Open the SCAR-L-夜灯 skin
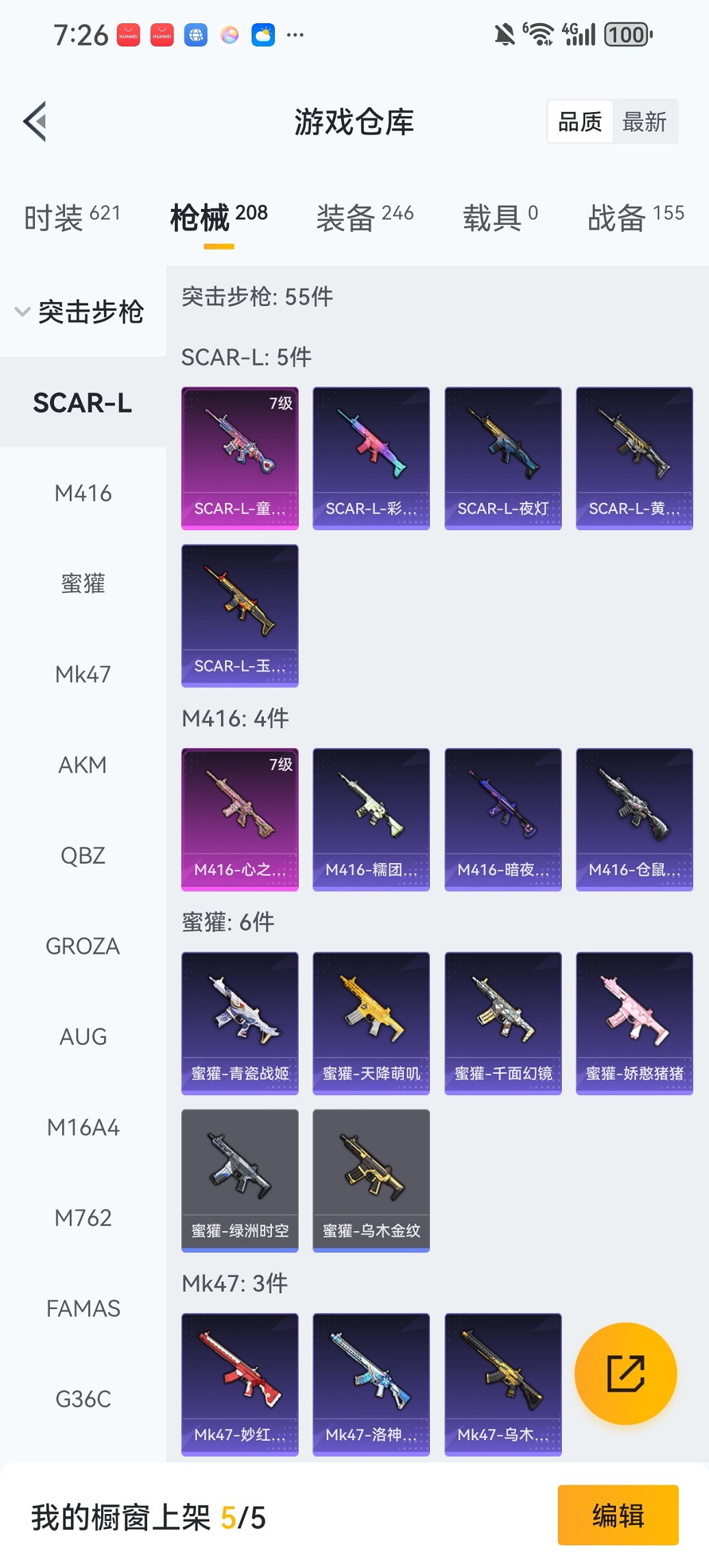This screenshot has height=1568, width=709. (503, 458)
